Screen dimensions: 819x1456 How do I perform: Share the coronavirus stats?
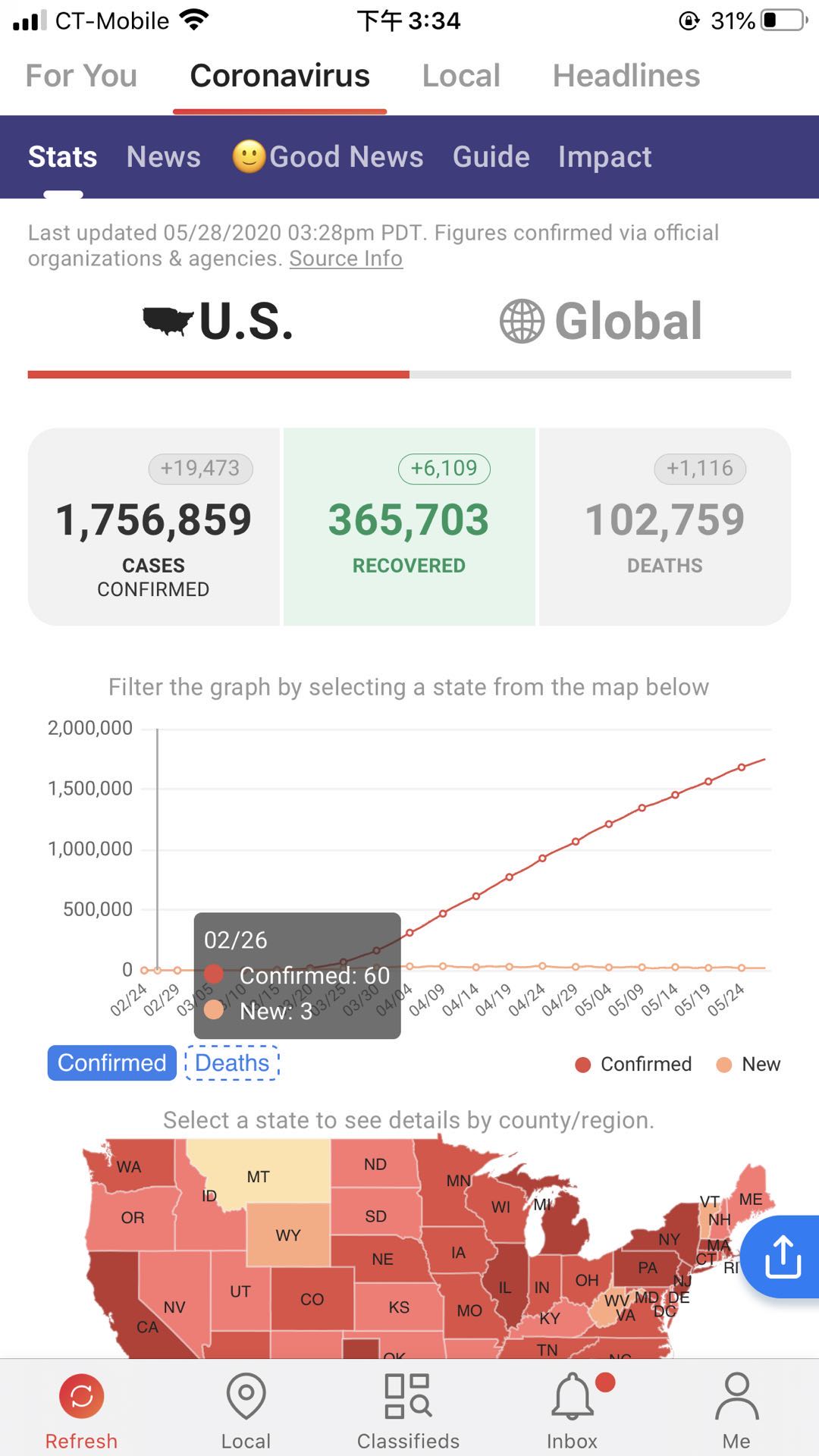[783, 1257]
